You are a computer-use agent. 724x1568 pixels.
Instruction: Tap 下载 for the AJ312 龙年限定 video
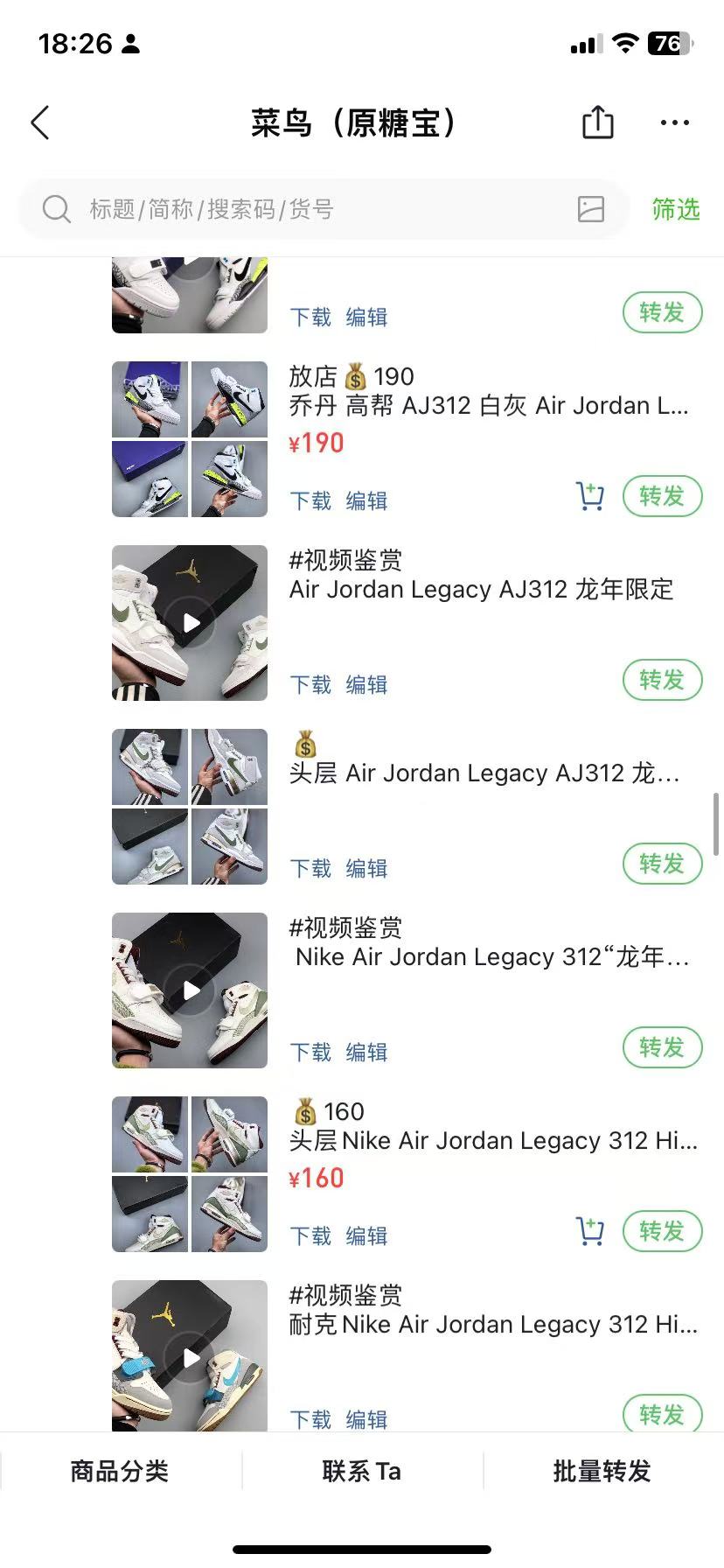tap(310, 684)
